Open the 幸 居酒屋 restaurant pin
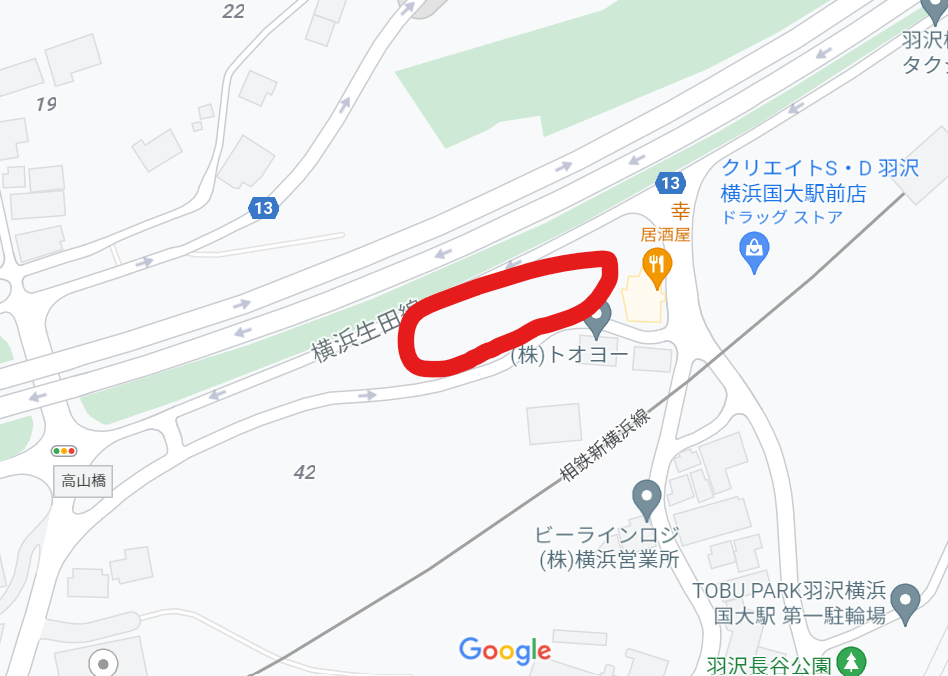948x676 pixels. [656, 264]
